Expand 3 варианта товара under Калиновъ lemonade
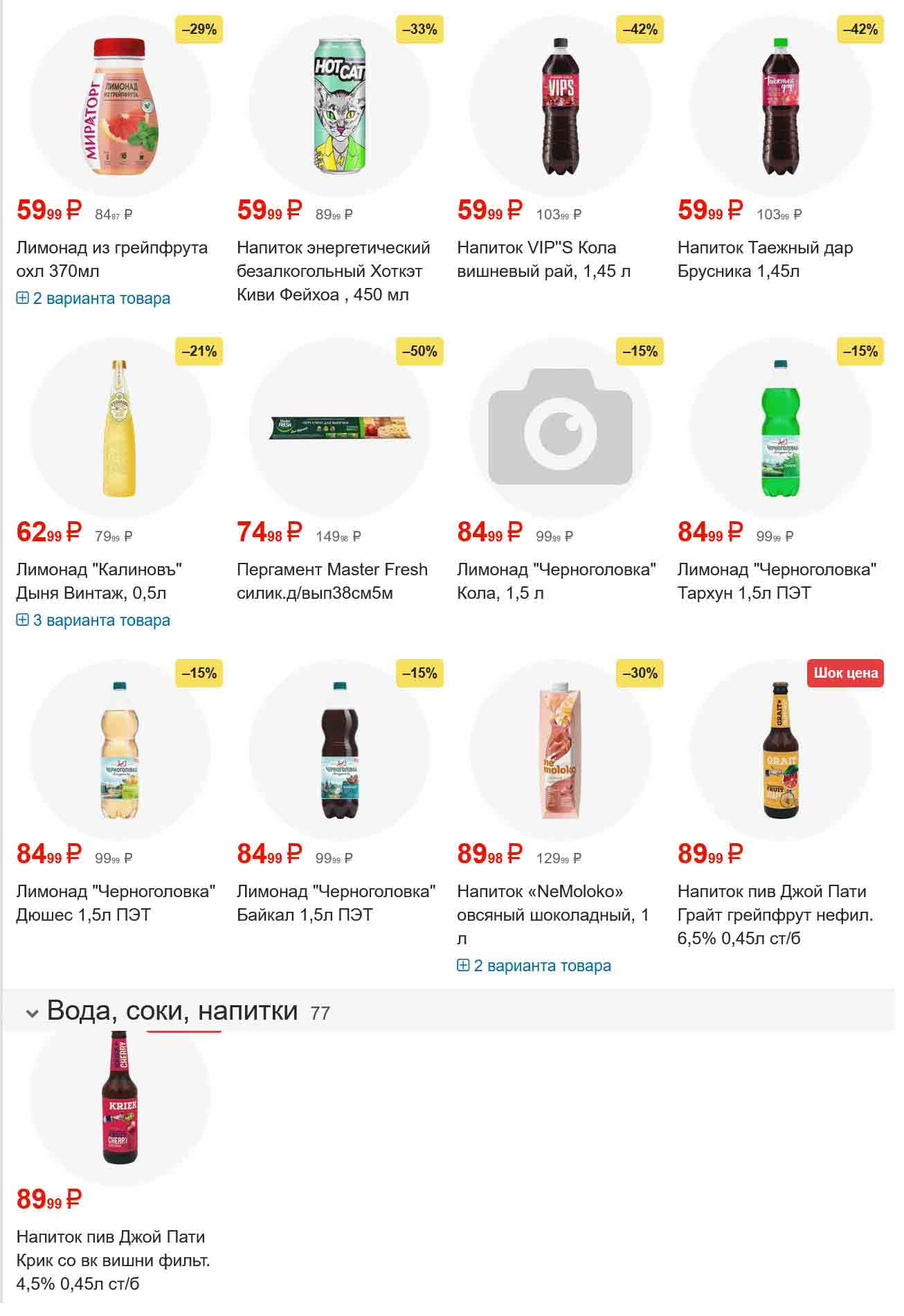 (93, 620)
